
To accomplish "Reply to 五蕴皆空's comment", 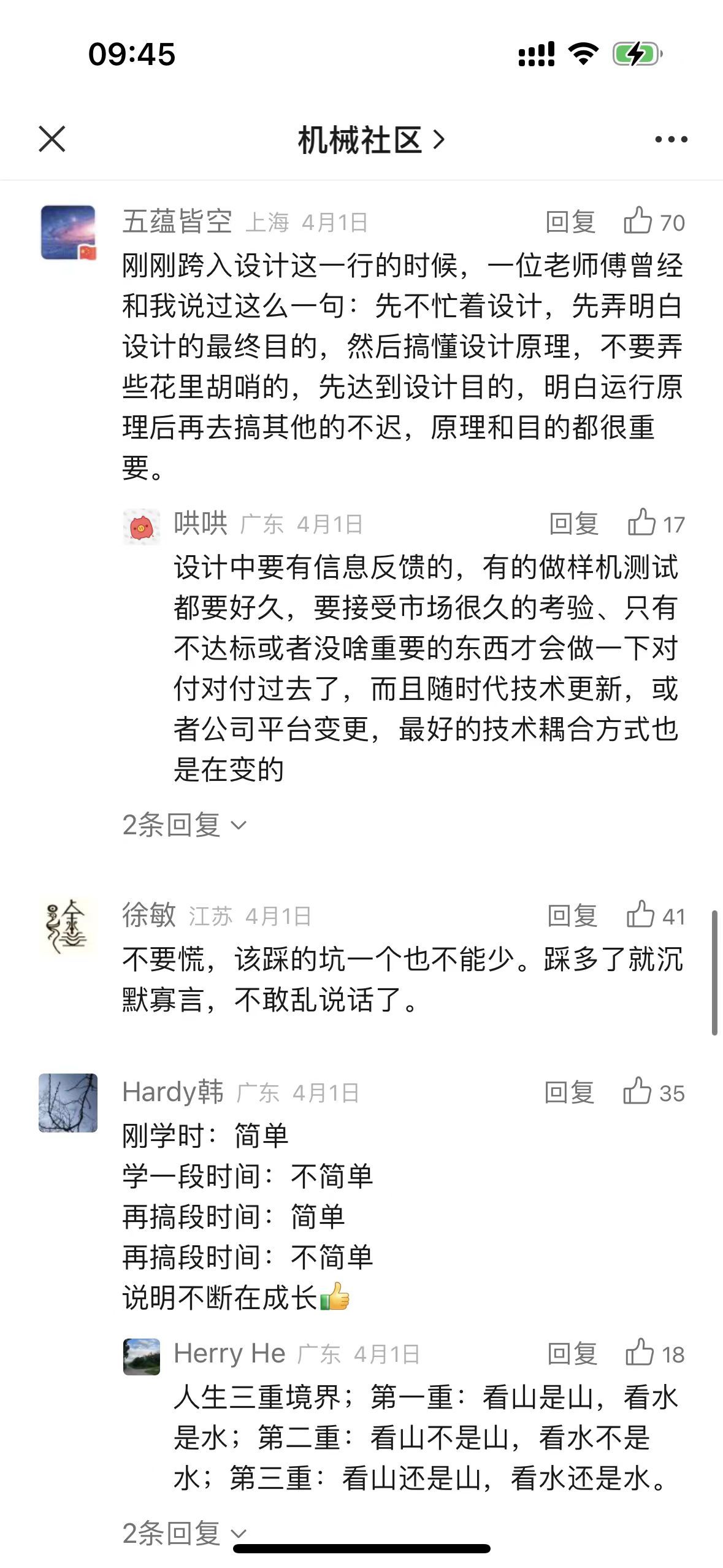I will [x=570, y=222].
